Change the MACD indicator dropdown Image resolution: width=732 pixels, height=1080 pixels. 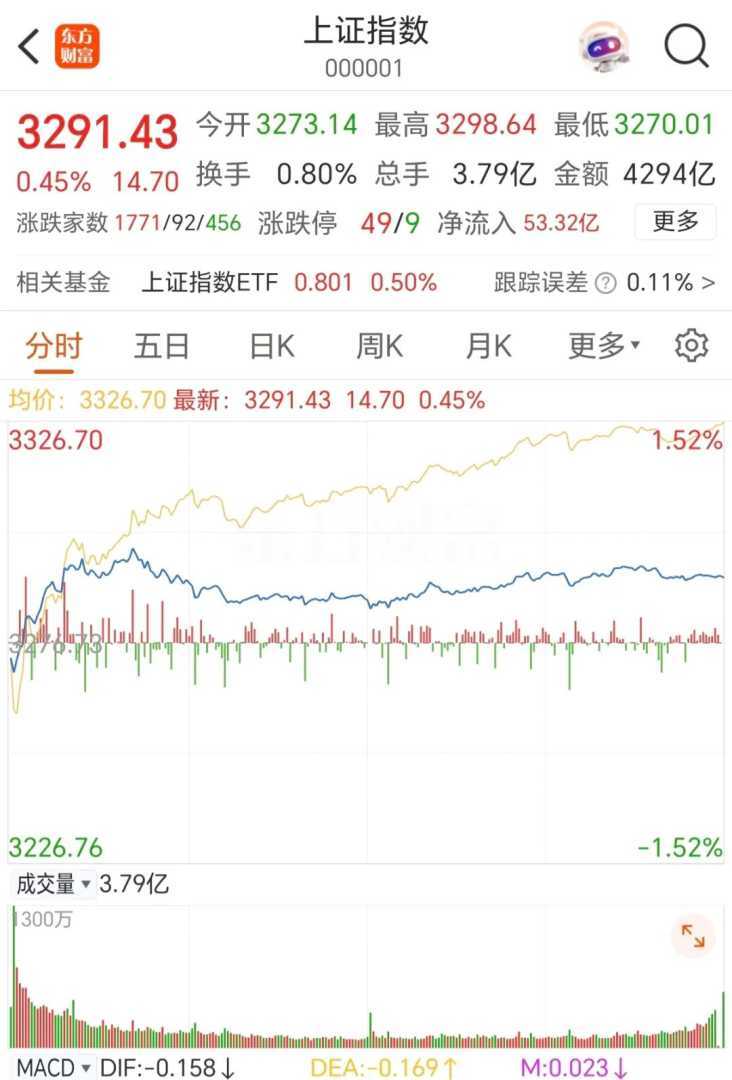point(52,1067)
